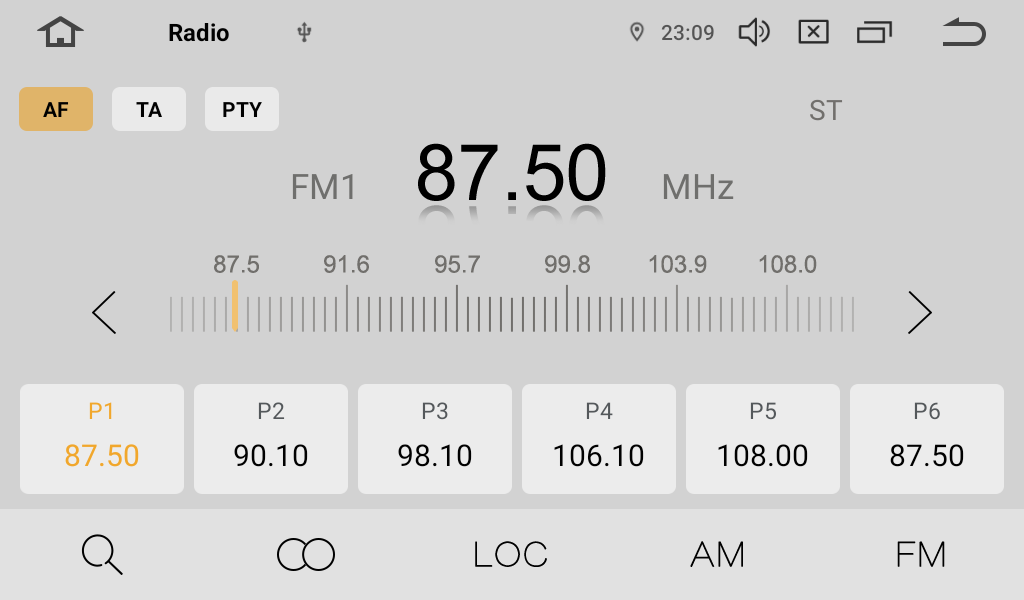
Task: Toggle the AF button
Action: point(56,110)
